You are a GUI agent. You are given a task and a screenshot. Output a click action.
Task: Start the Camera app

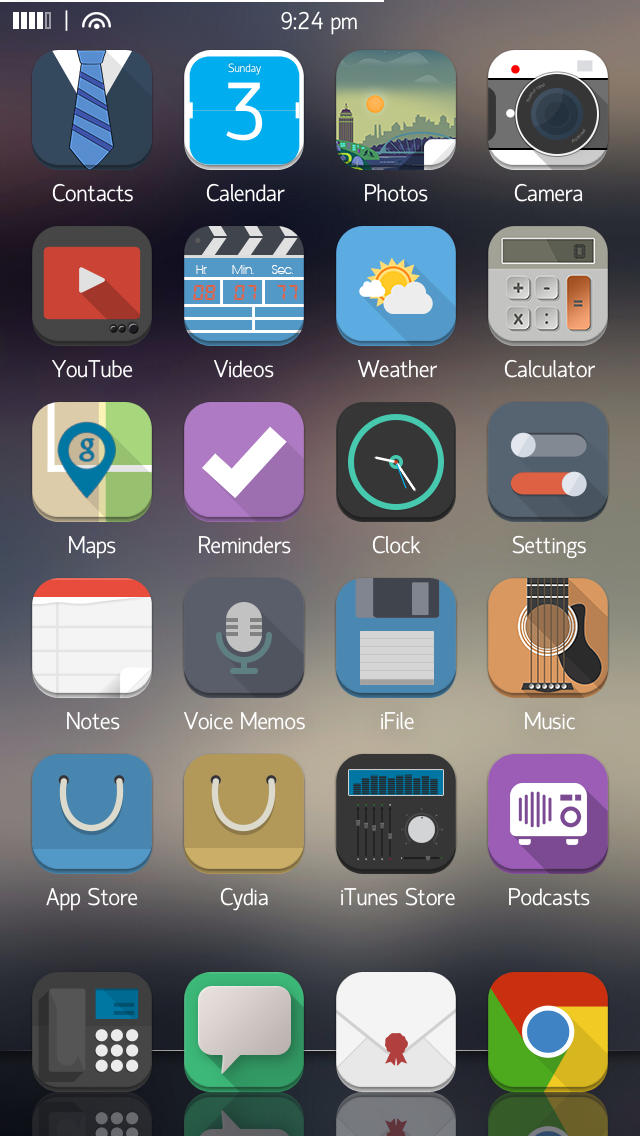[548, 110]
